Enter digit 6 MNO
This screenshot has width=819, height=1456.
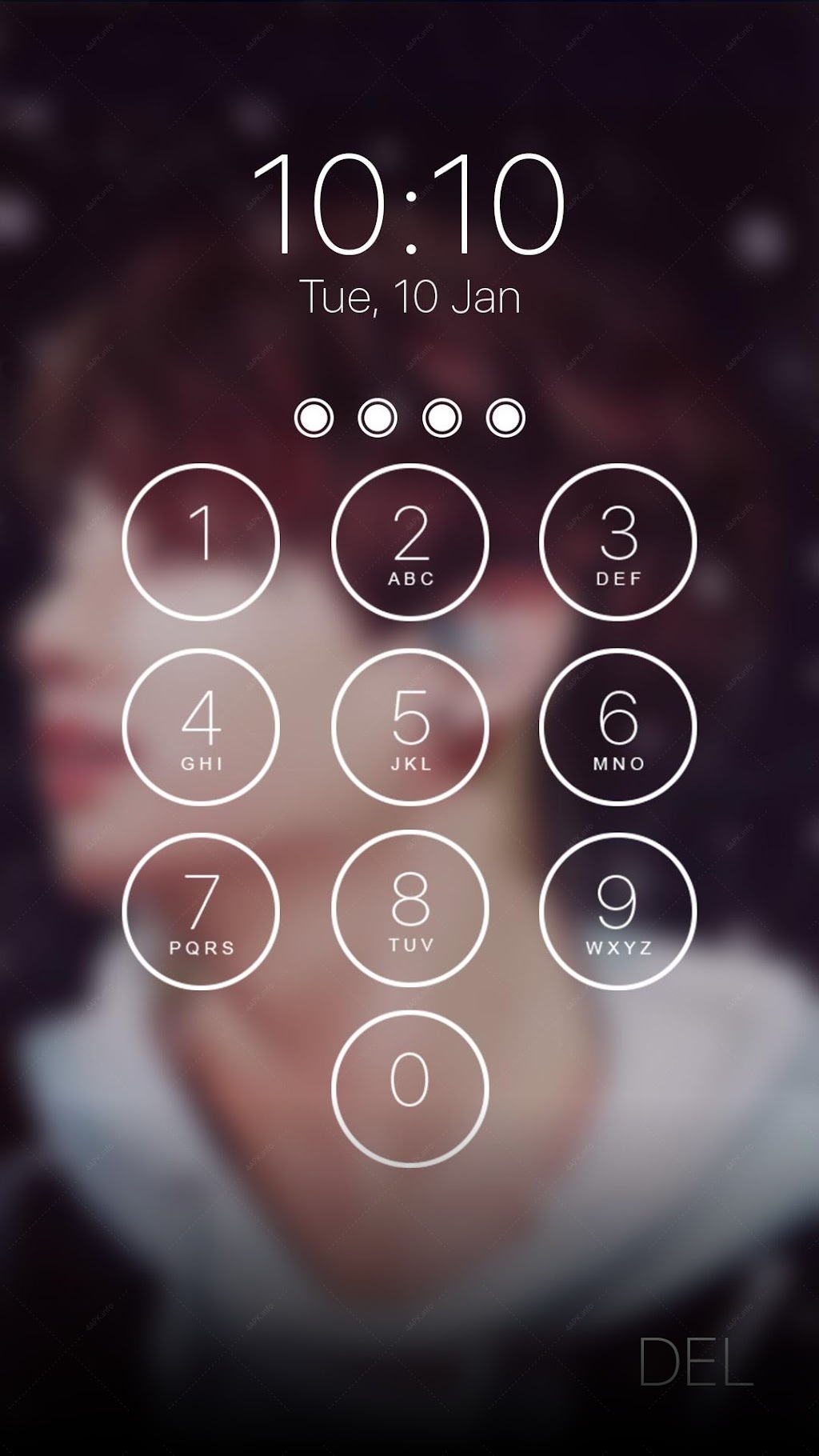click(618, 726)
